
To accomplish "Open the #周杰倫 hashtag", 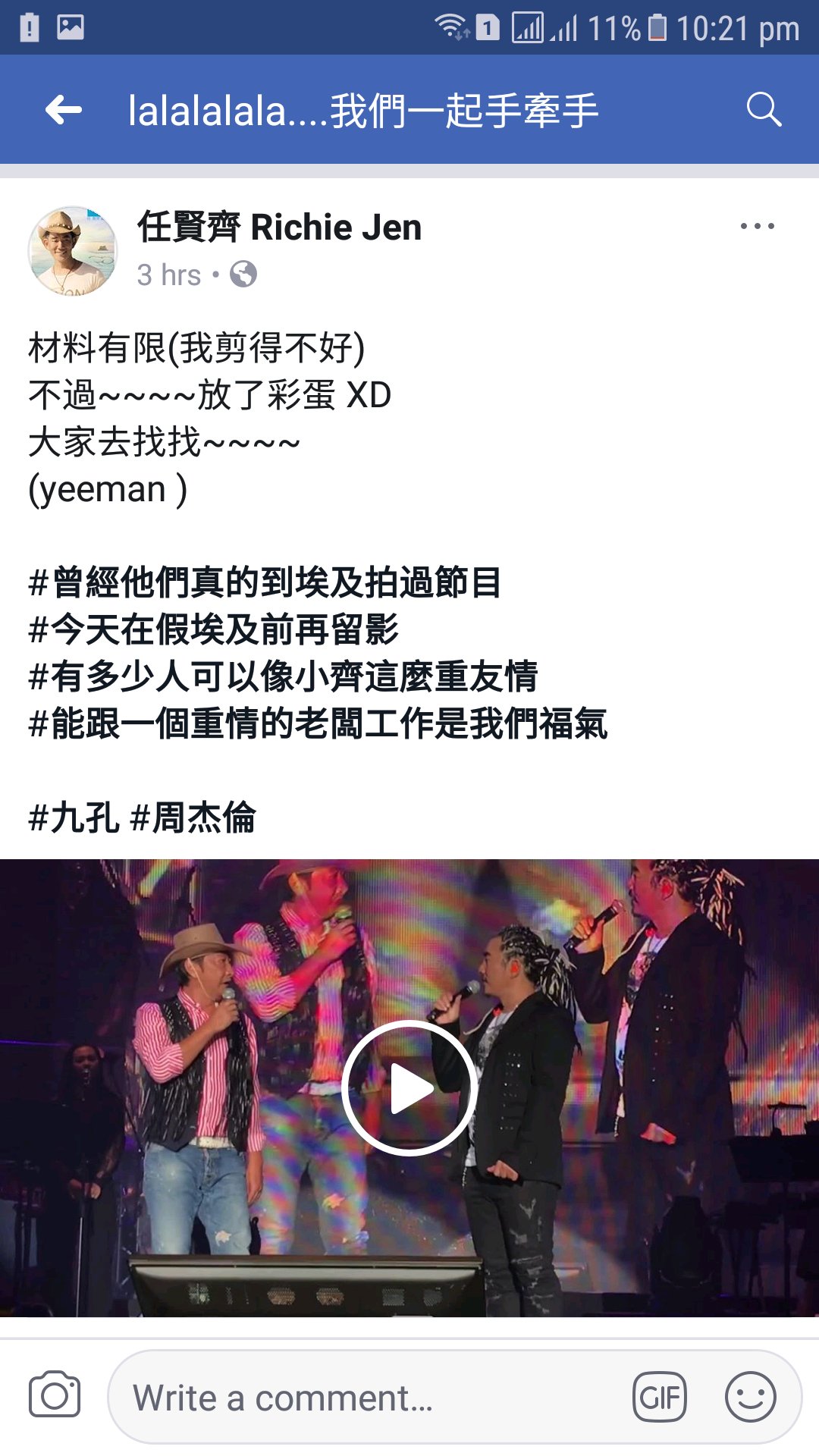I will click(x=193, y=817).
